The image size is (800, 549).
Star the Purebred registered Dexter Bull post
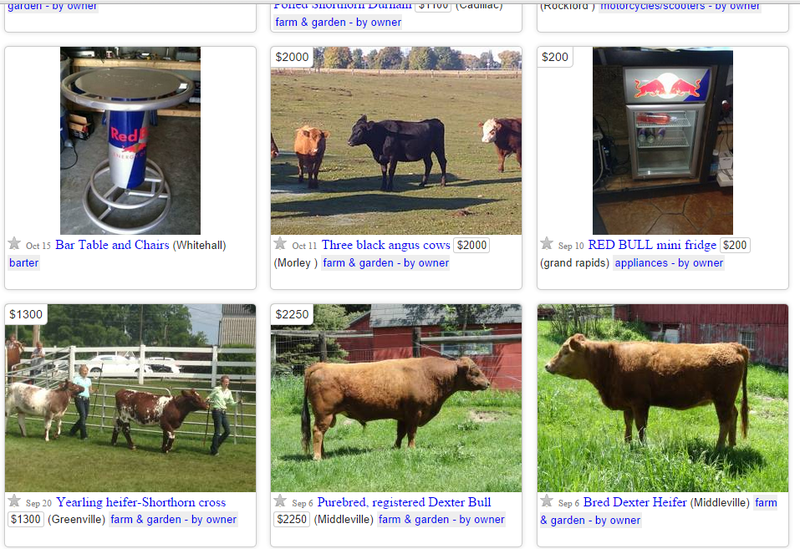click(280, 500)
